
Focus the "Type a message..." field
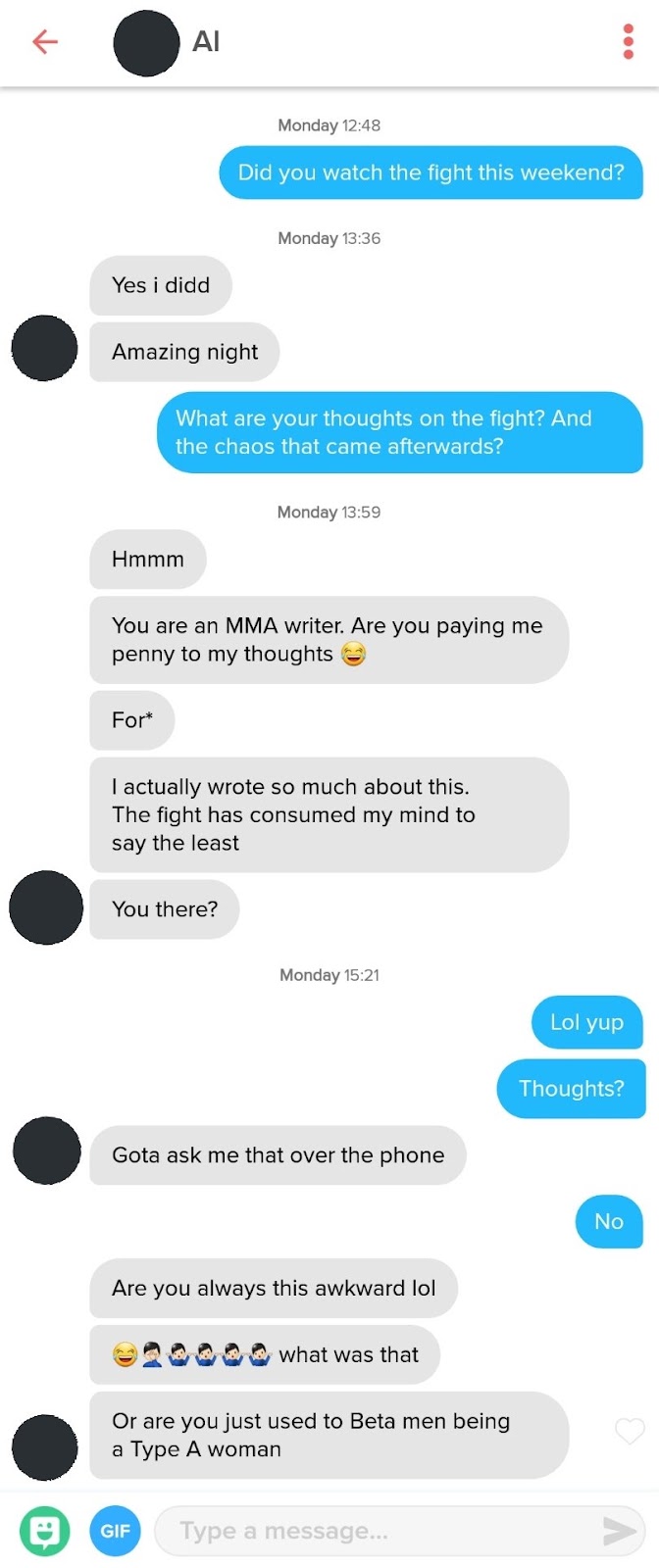coord(373,1530)
